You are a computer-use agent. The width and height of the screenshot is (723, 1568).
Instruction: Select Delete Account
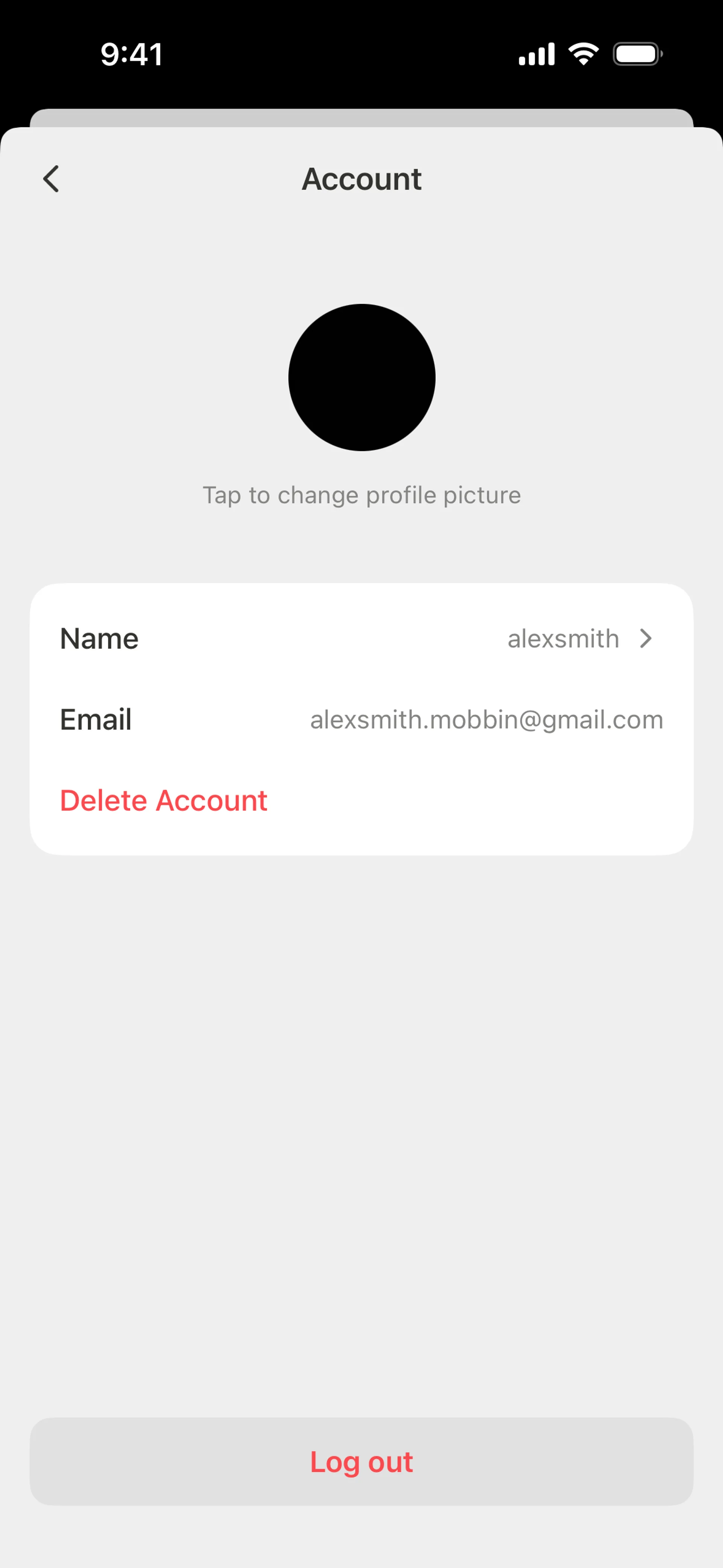pyautogui.click(x=164, y=801)
